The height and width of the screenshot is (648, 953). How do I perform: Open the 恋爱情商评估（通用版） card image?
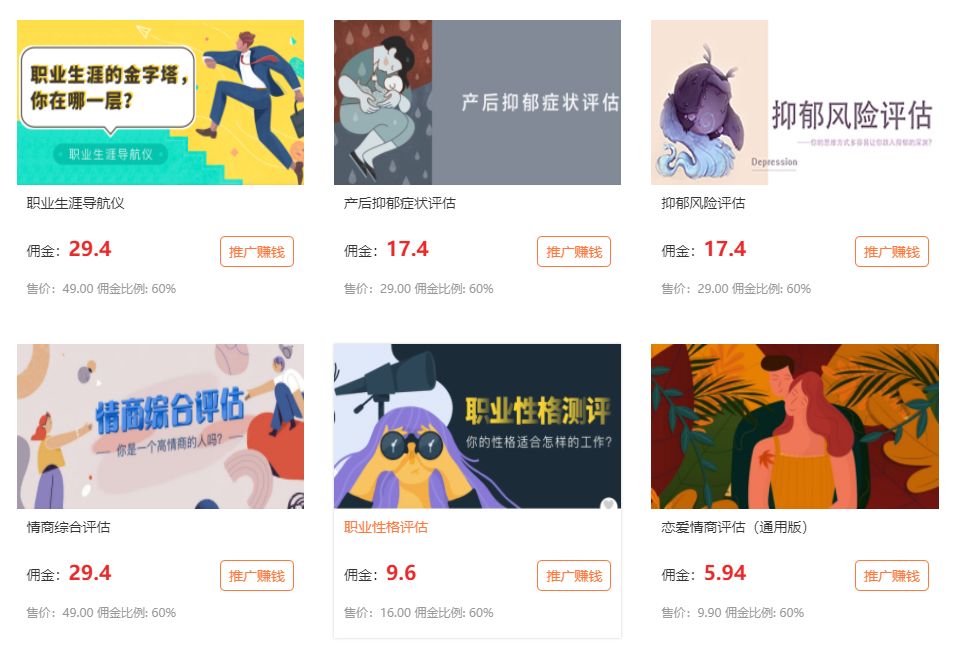pos(794,426)
